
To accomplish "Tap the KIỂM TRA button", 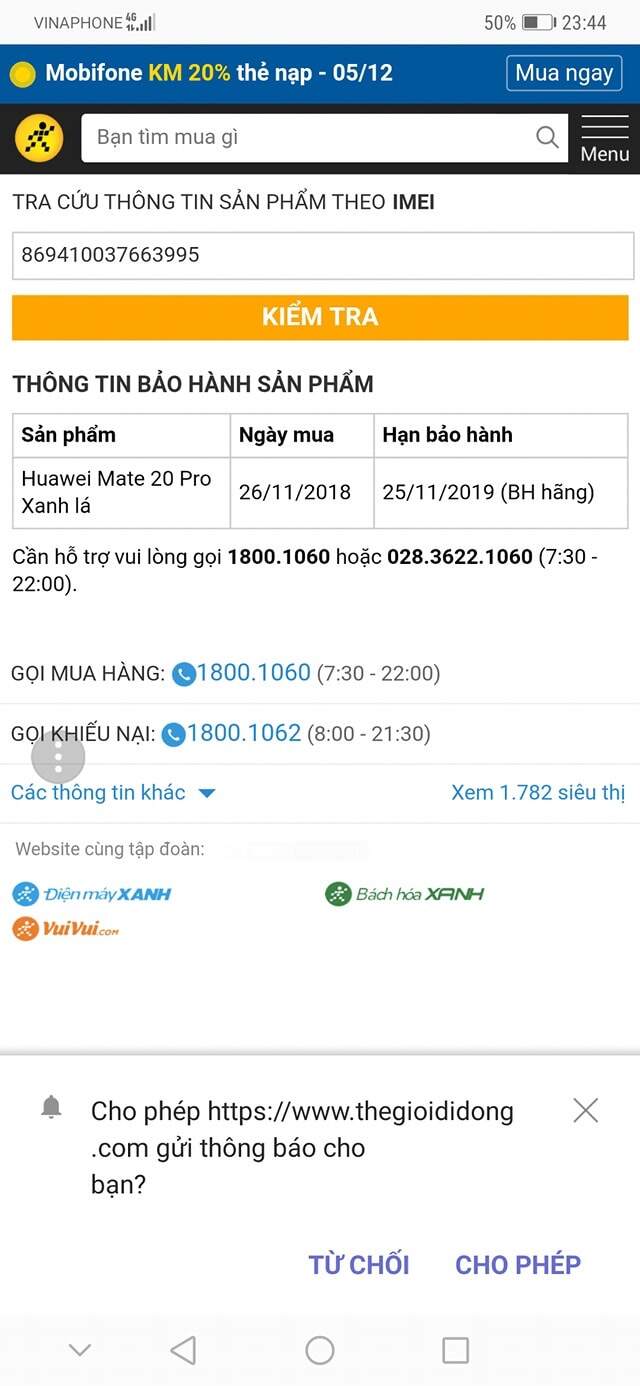I will pos(320,317).
